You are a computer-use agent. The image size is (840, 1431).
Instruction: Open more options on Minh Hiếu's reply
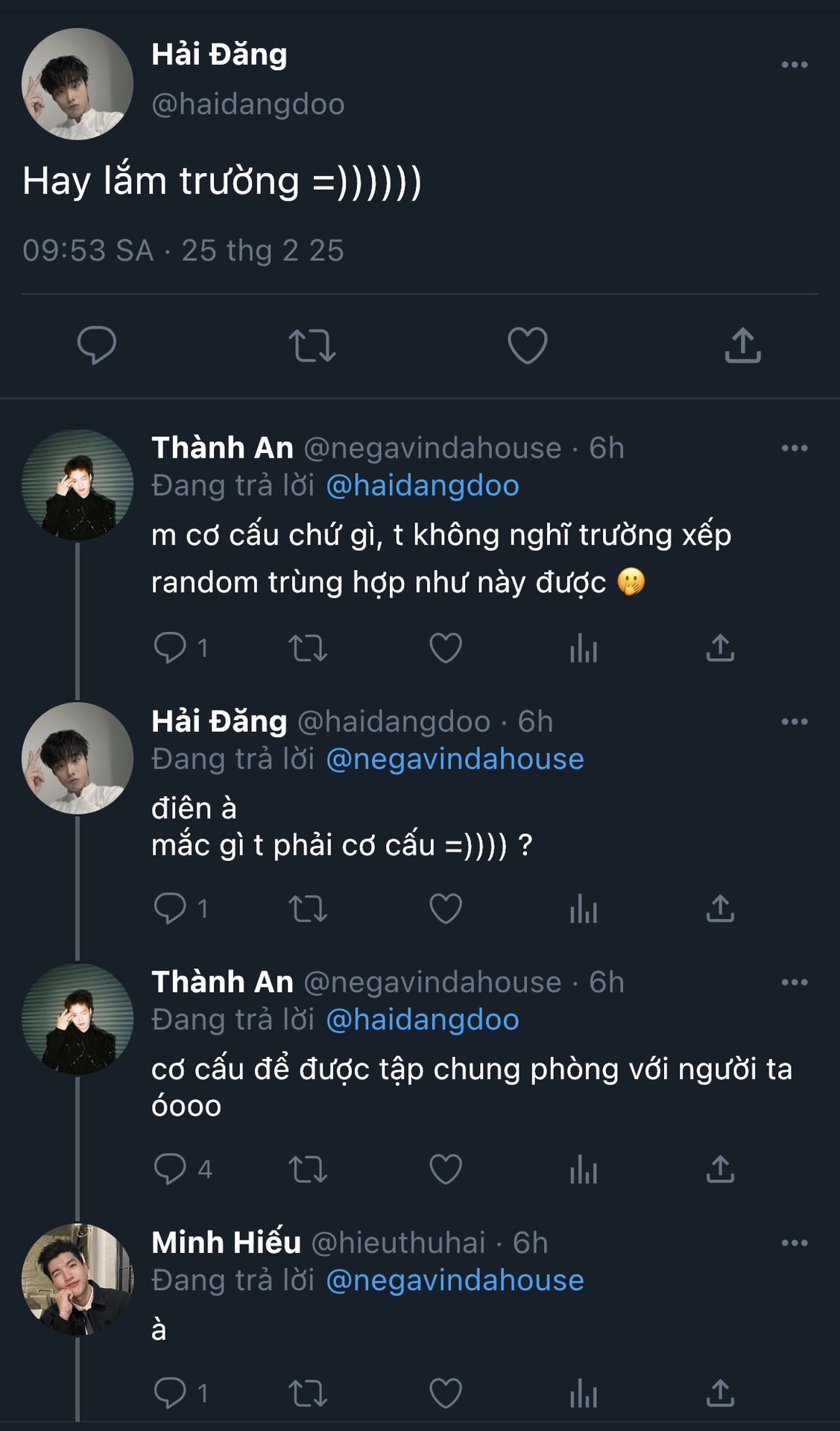pos(794,1242)
